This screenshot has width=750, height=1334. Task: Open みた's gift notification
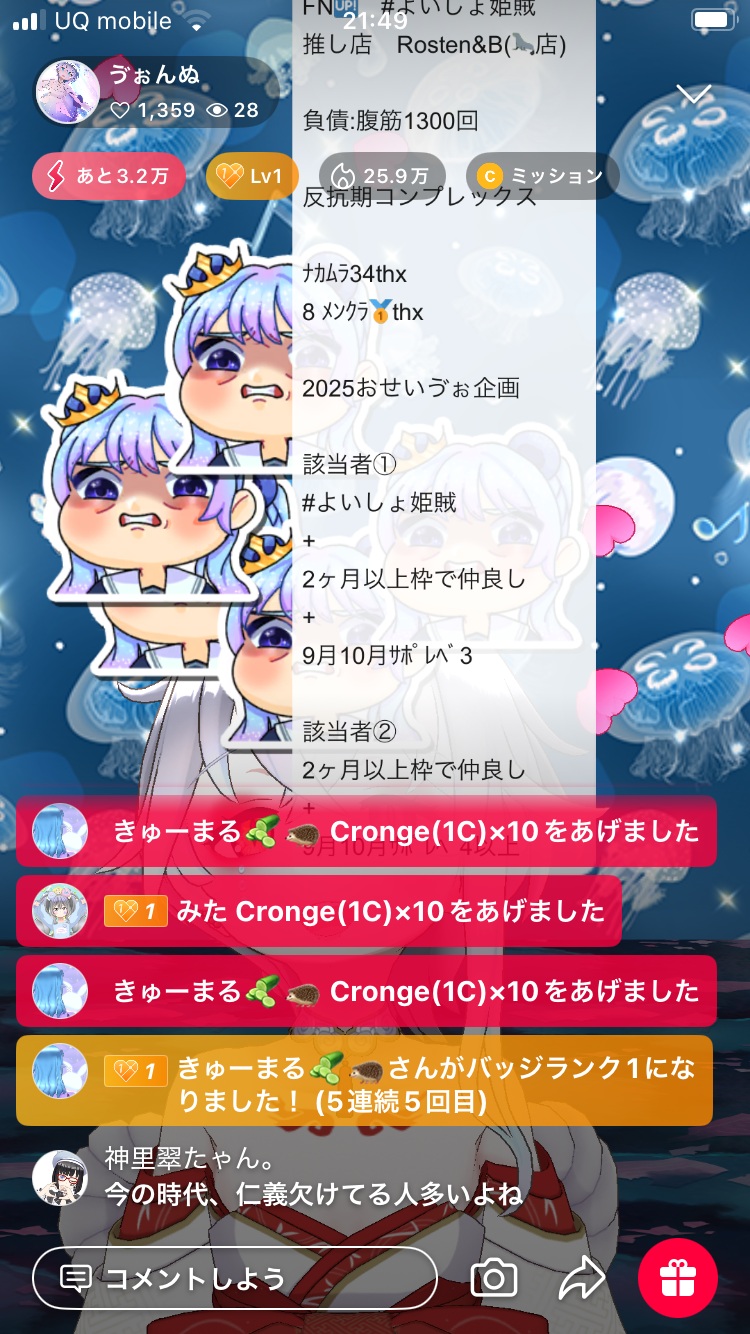point(318,911)
